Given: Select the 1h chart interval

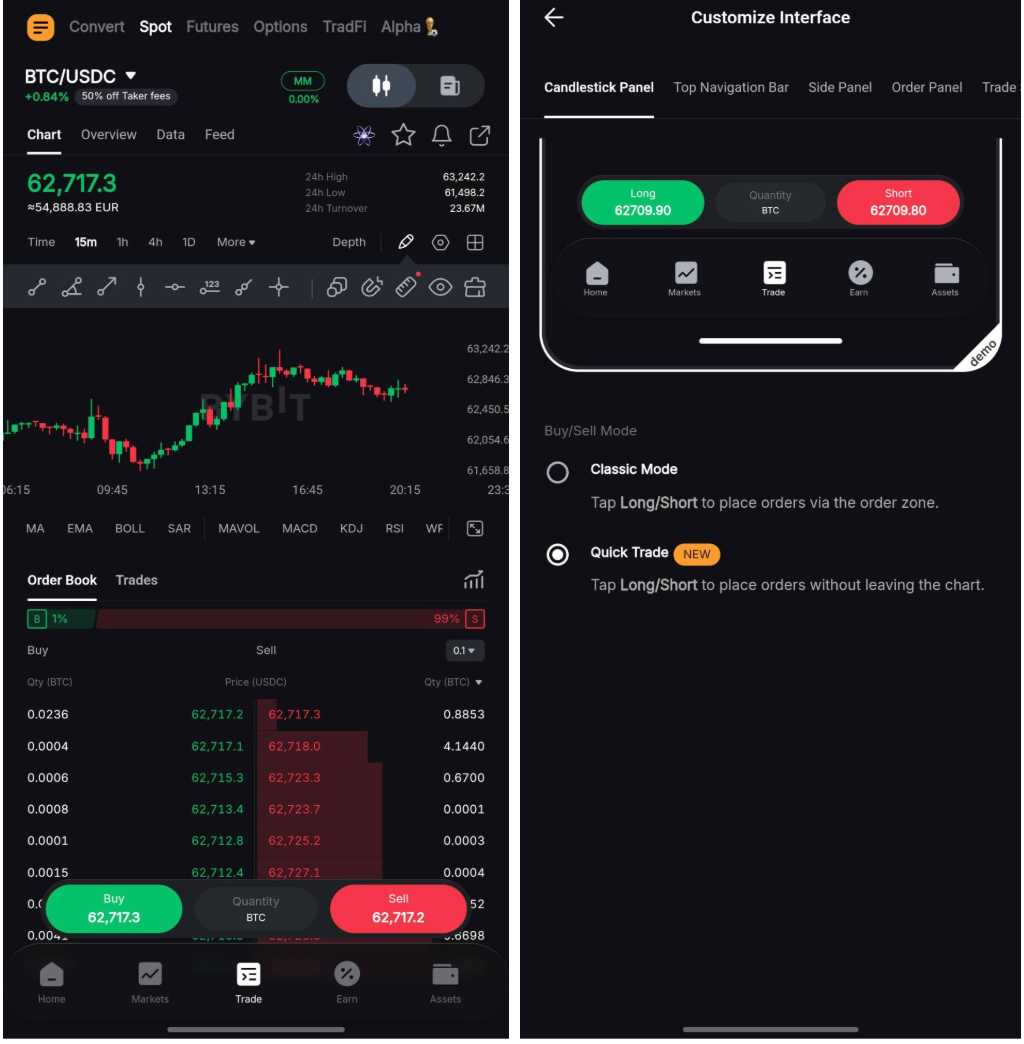Looking at the screenshot, I should pyautogui.click(x=122, y=242).
